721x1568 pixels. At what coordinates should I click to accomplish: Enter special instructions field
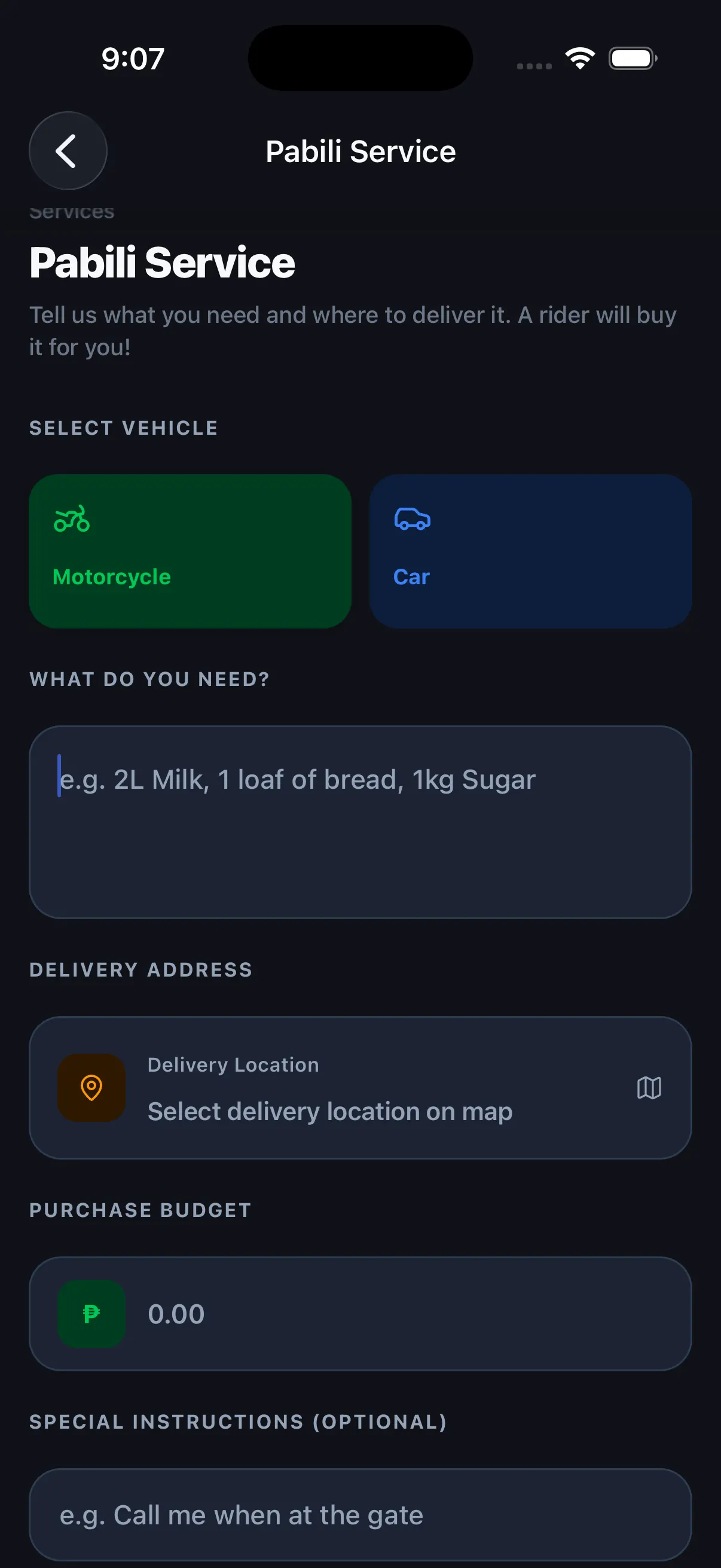pos(360,1514)
